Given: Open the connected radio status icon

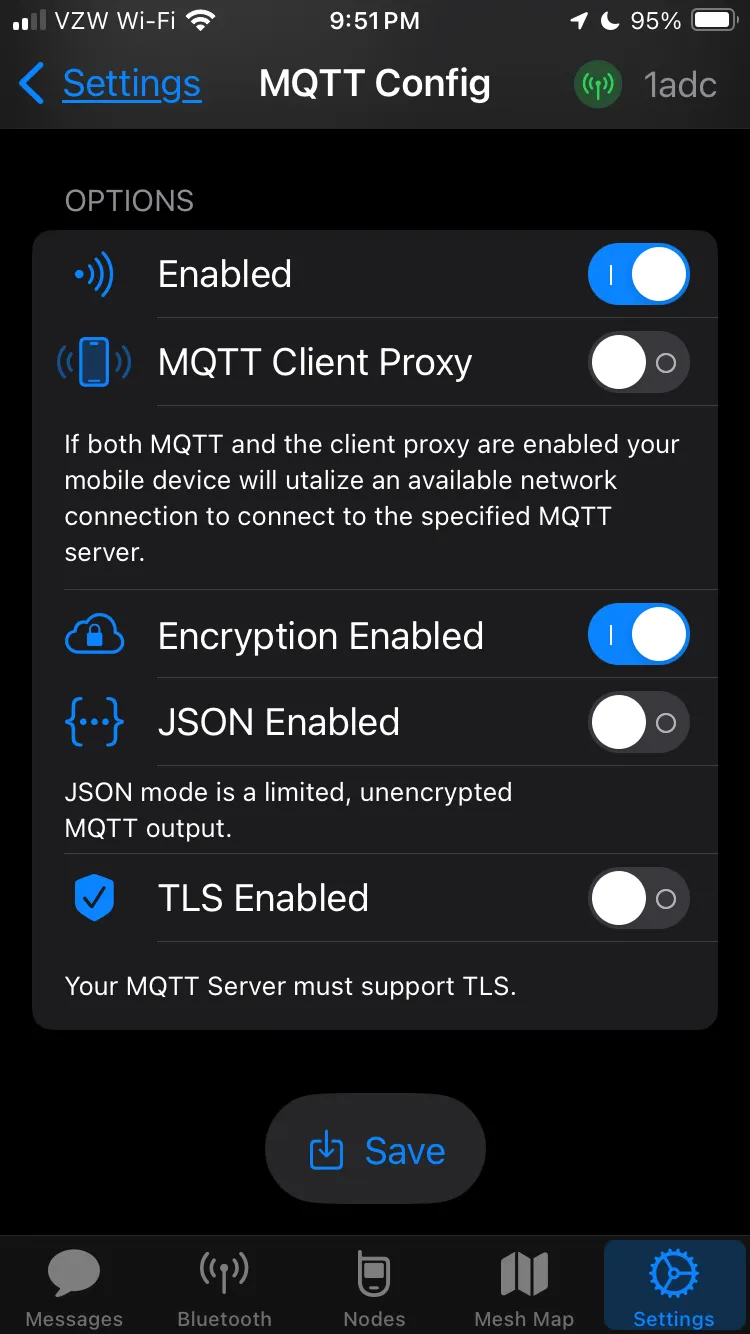Looking at the screenshot, I should point(598,85).
